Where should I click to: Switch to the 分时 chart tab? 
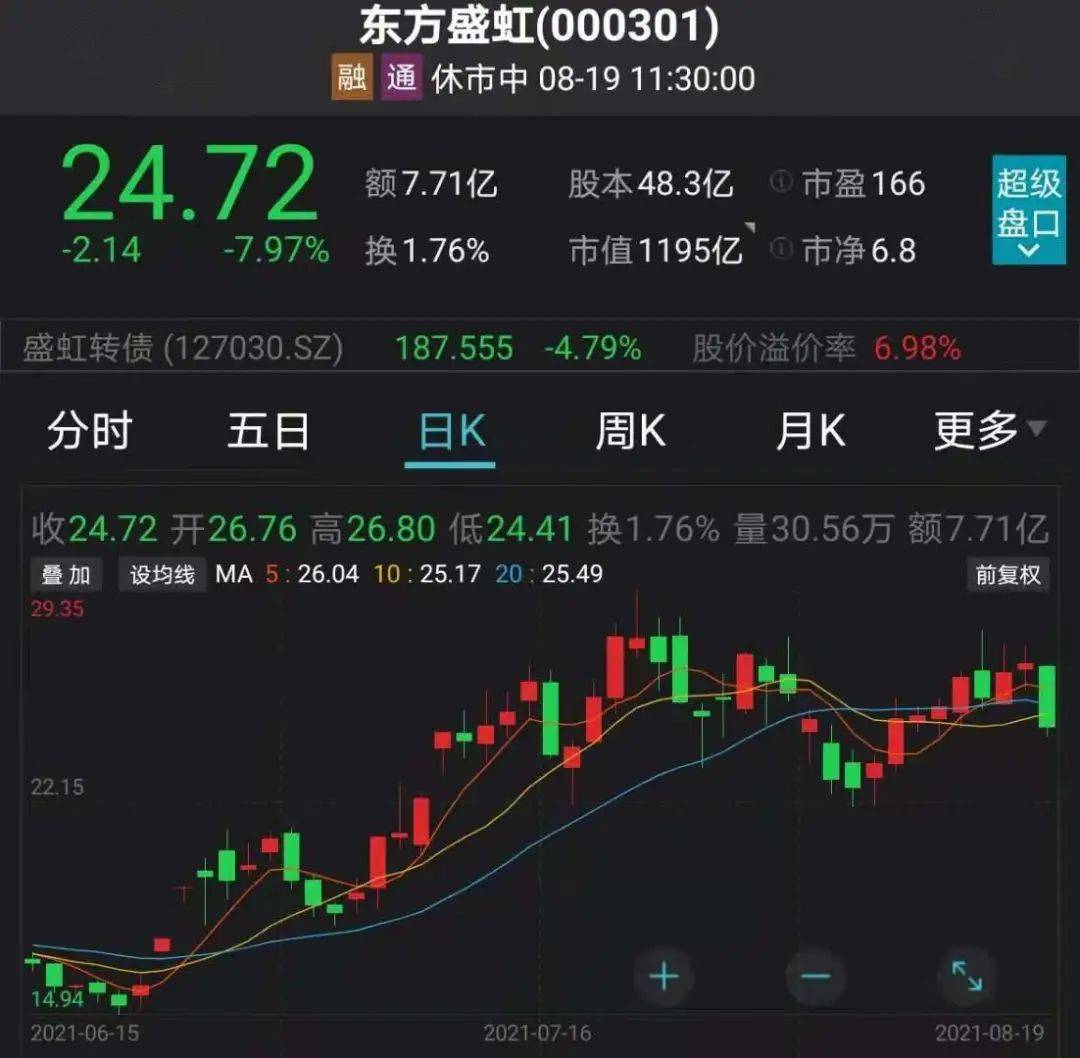(x=90, y=432)
